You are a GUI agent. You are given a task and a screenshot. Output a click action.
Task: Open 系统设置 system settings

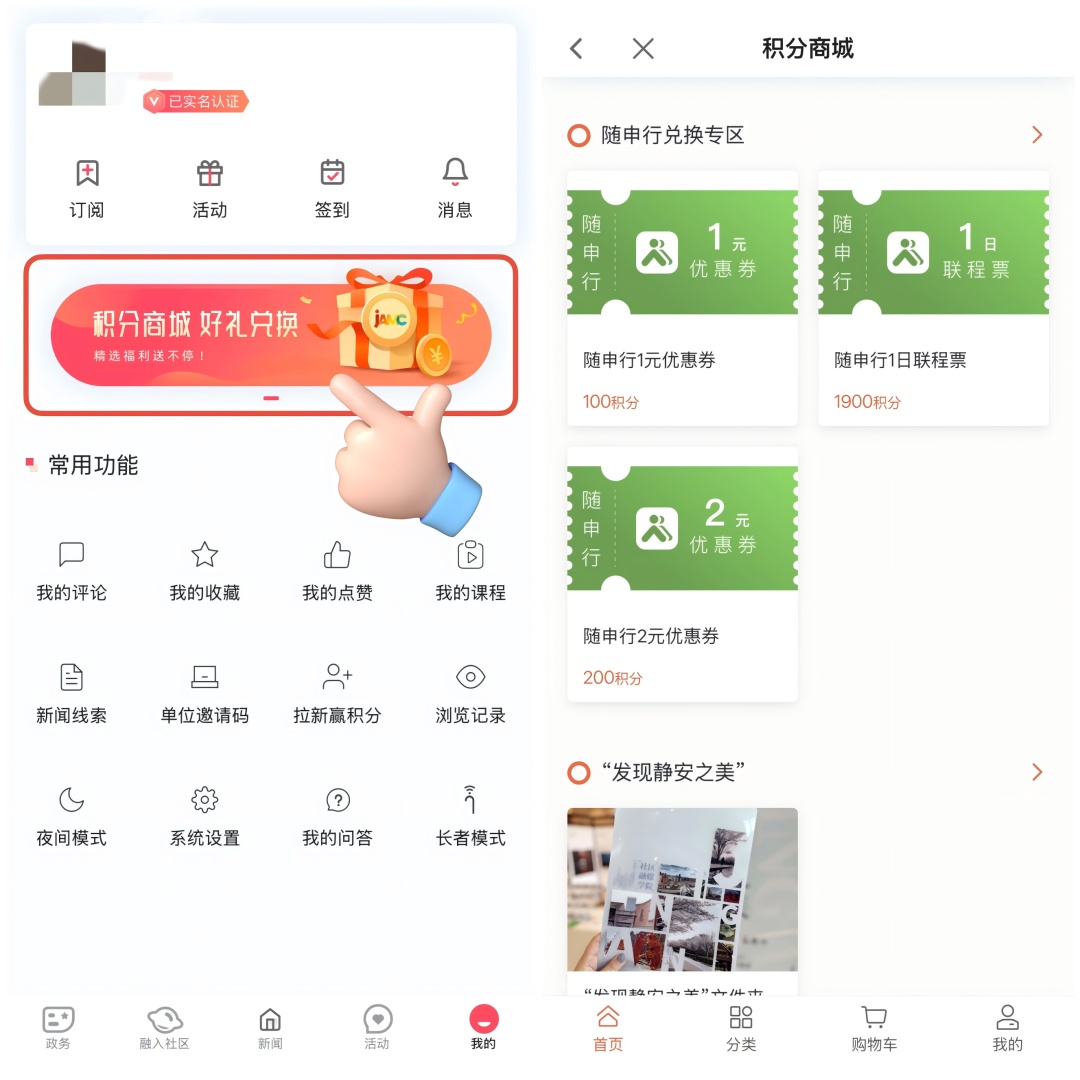[x=205, y=816]
